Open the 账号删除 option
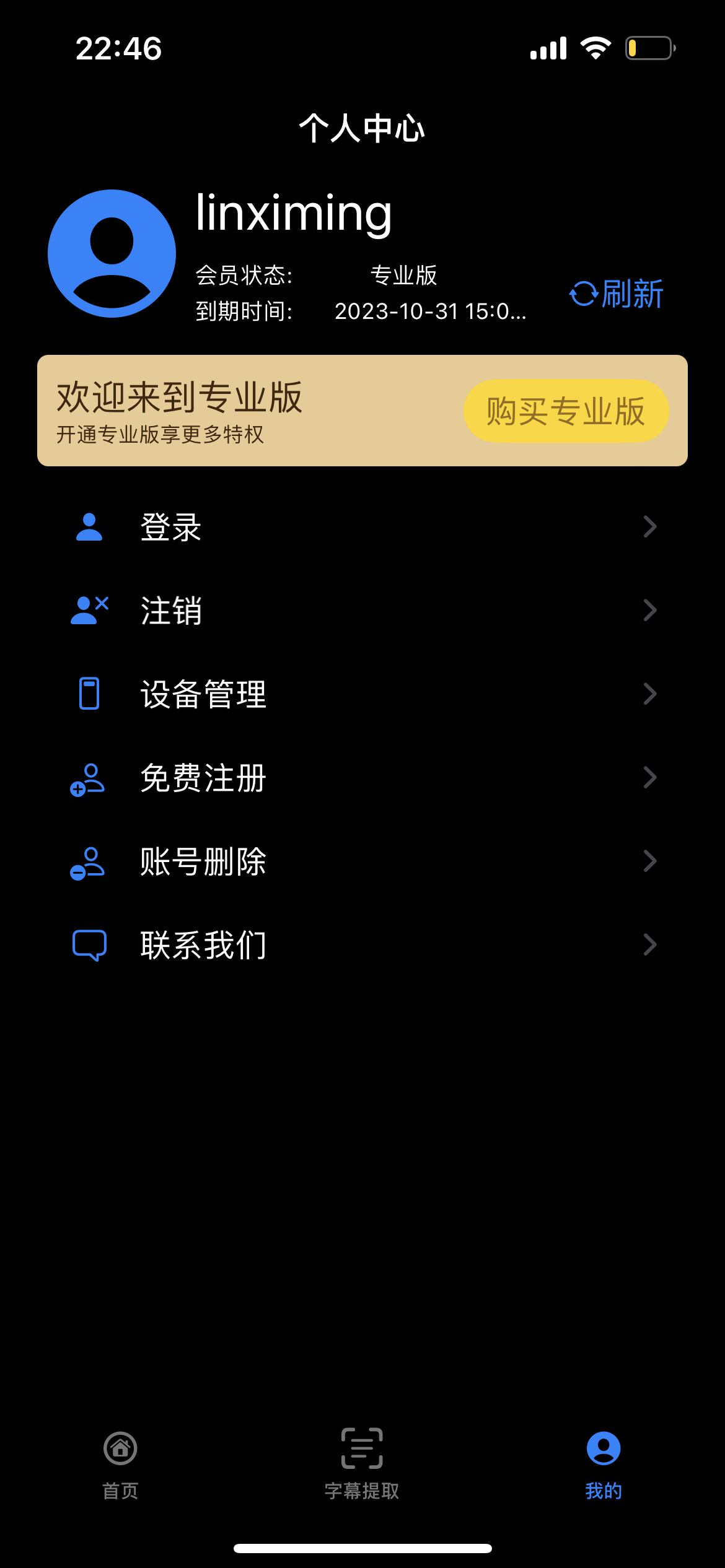Image resolution: width=725 pixels, height=1568 pixels. click(x=362, y=861)
